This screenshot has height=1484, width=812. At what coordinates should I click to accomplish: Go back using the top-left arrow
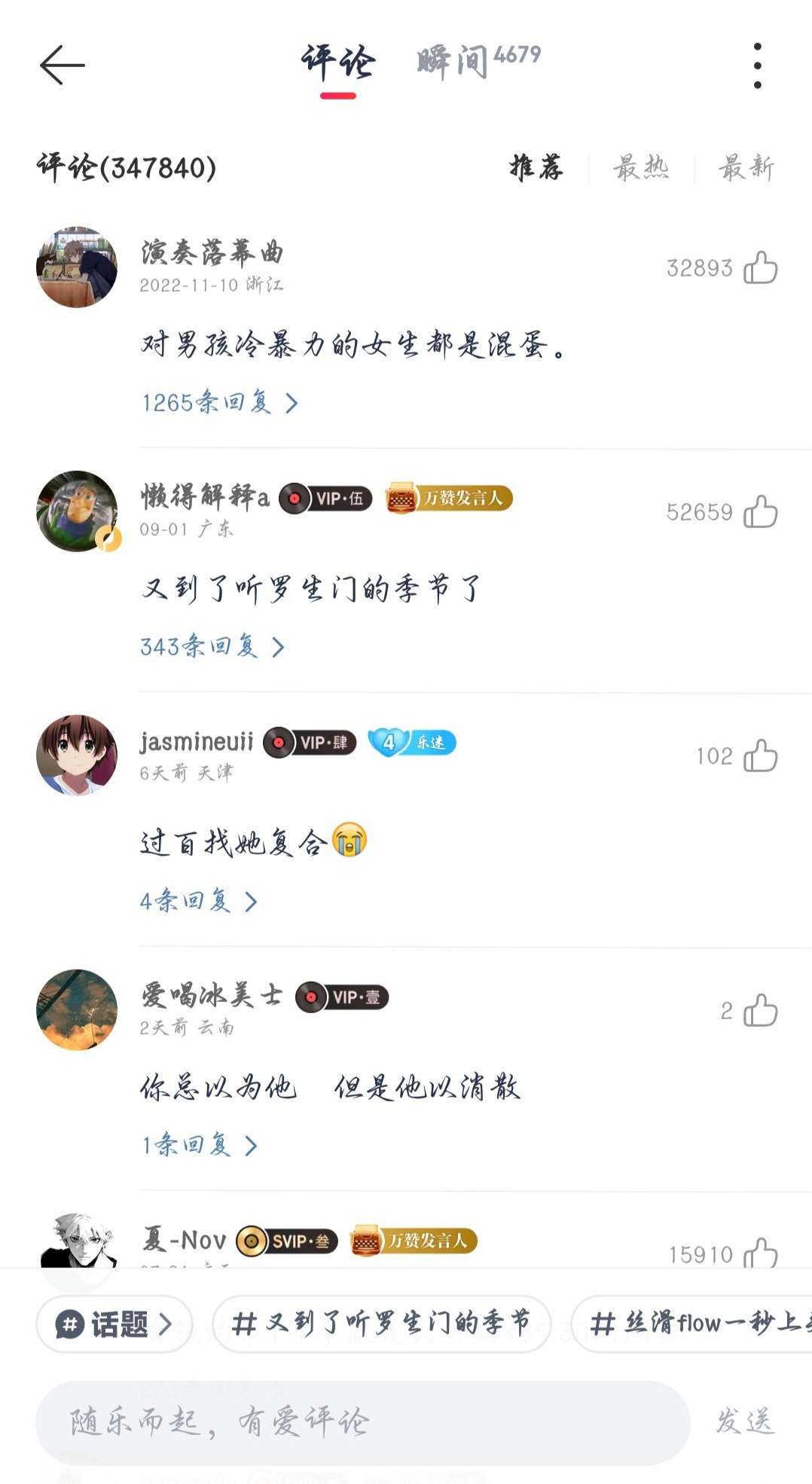point(62,66)
